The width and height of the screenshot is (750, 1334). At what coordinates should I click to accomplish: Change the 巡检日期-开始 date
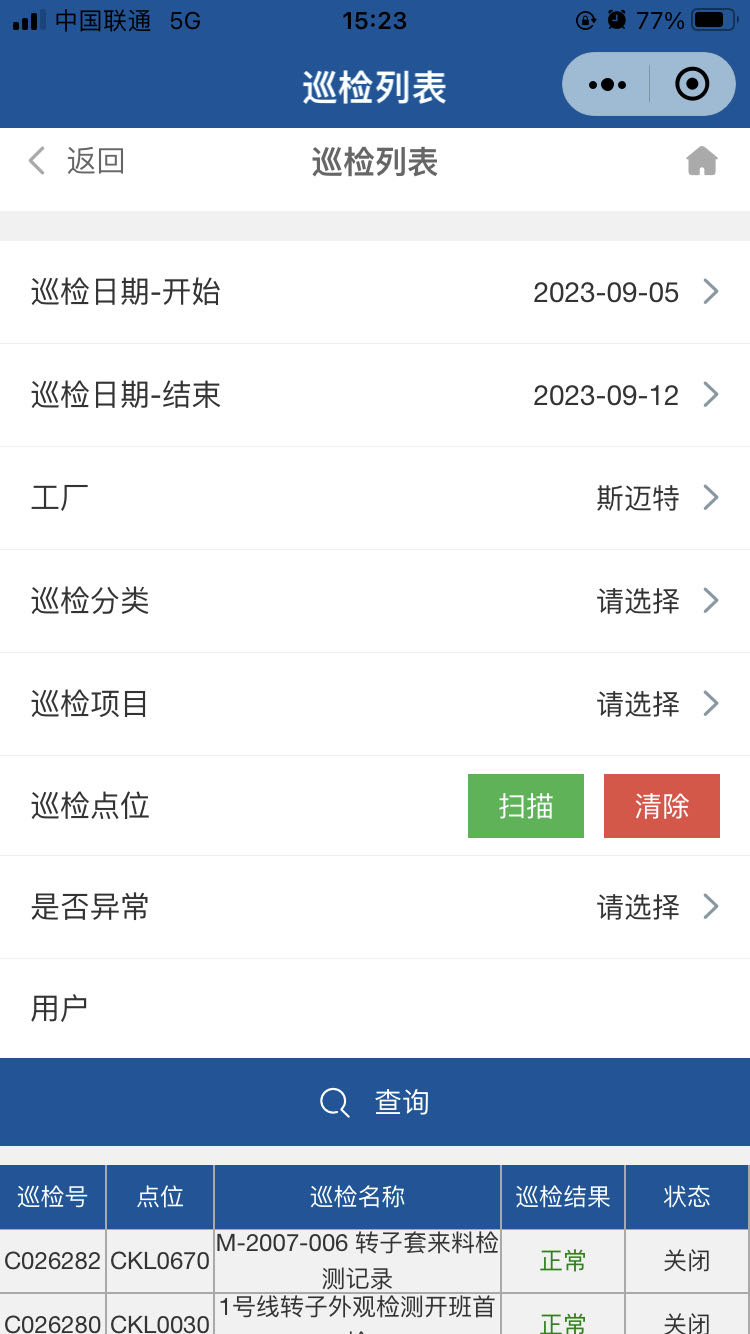pos(375,292)
